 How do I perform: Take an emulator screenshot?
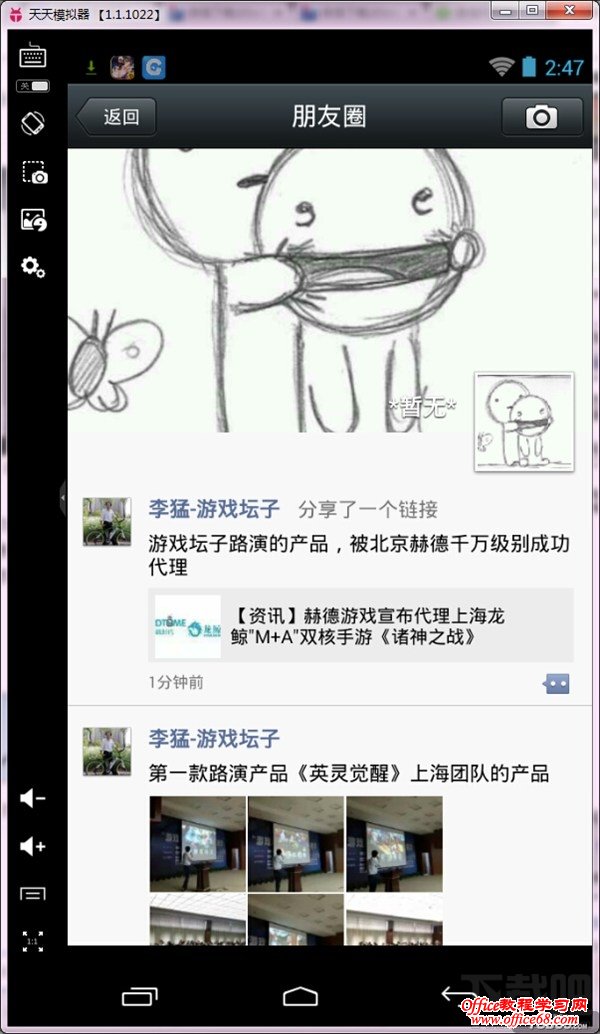tap(34, 173)
